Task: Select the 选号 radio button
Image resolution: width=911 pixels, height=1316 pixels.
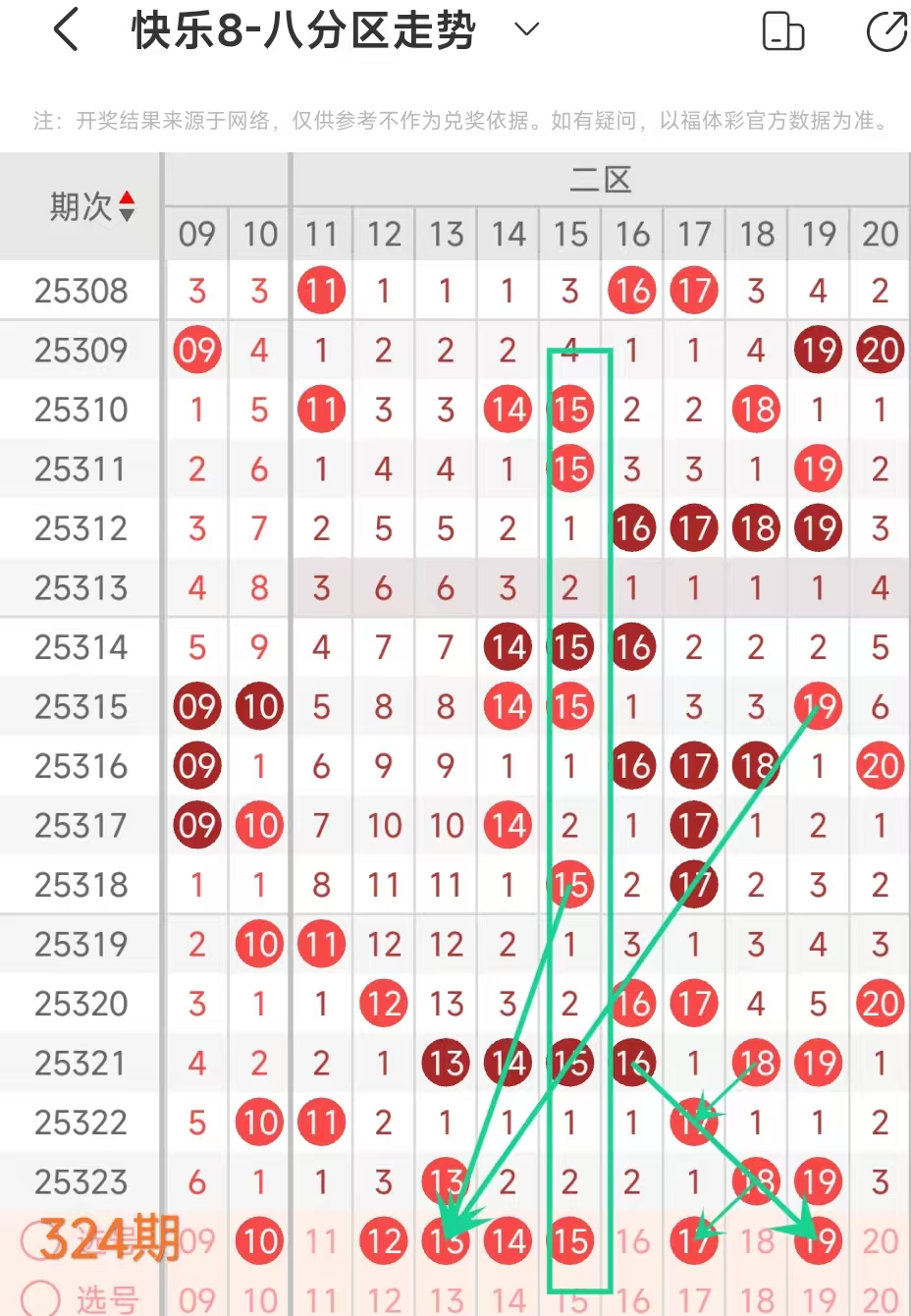Action: pos(41,1298)
